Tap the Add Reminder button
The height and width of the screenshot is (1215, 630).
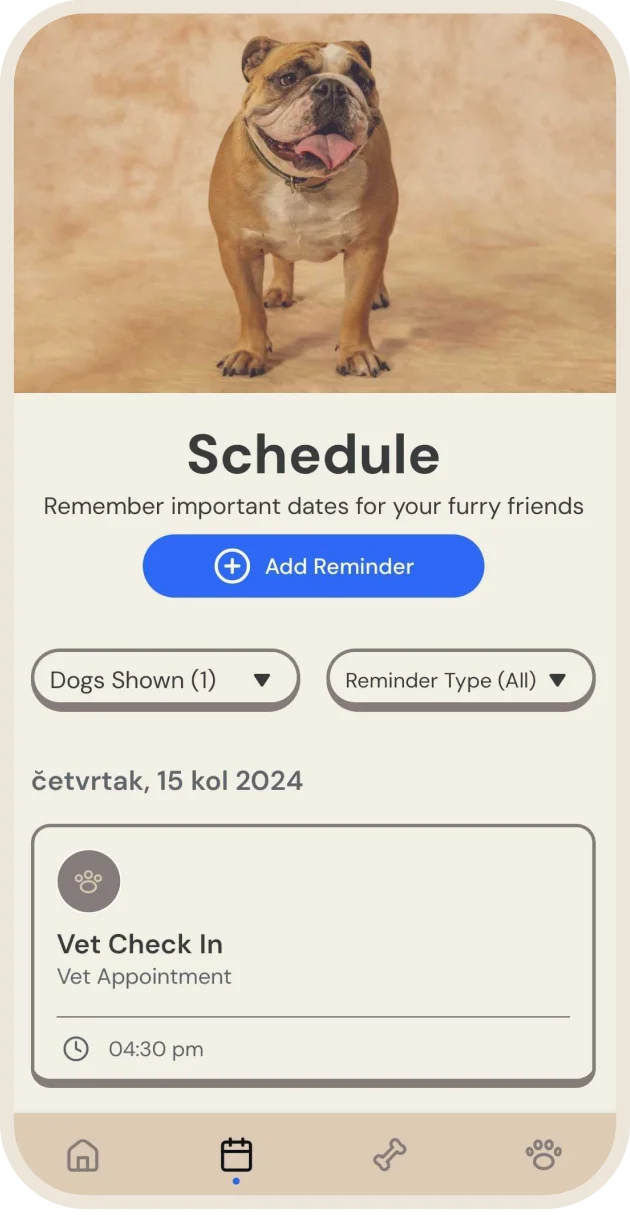[x=313, y=566]
